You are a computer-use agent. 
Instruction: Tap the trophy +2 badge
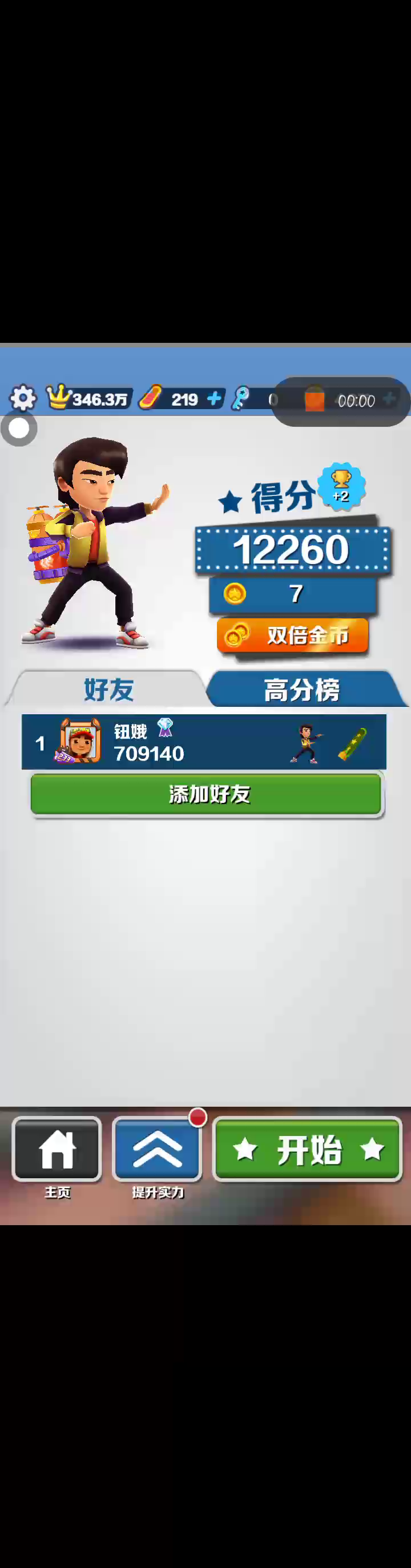[x=341, y=486]
